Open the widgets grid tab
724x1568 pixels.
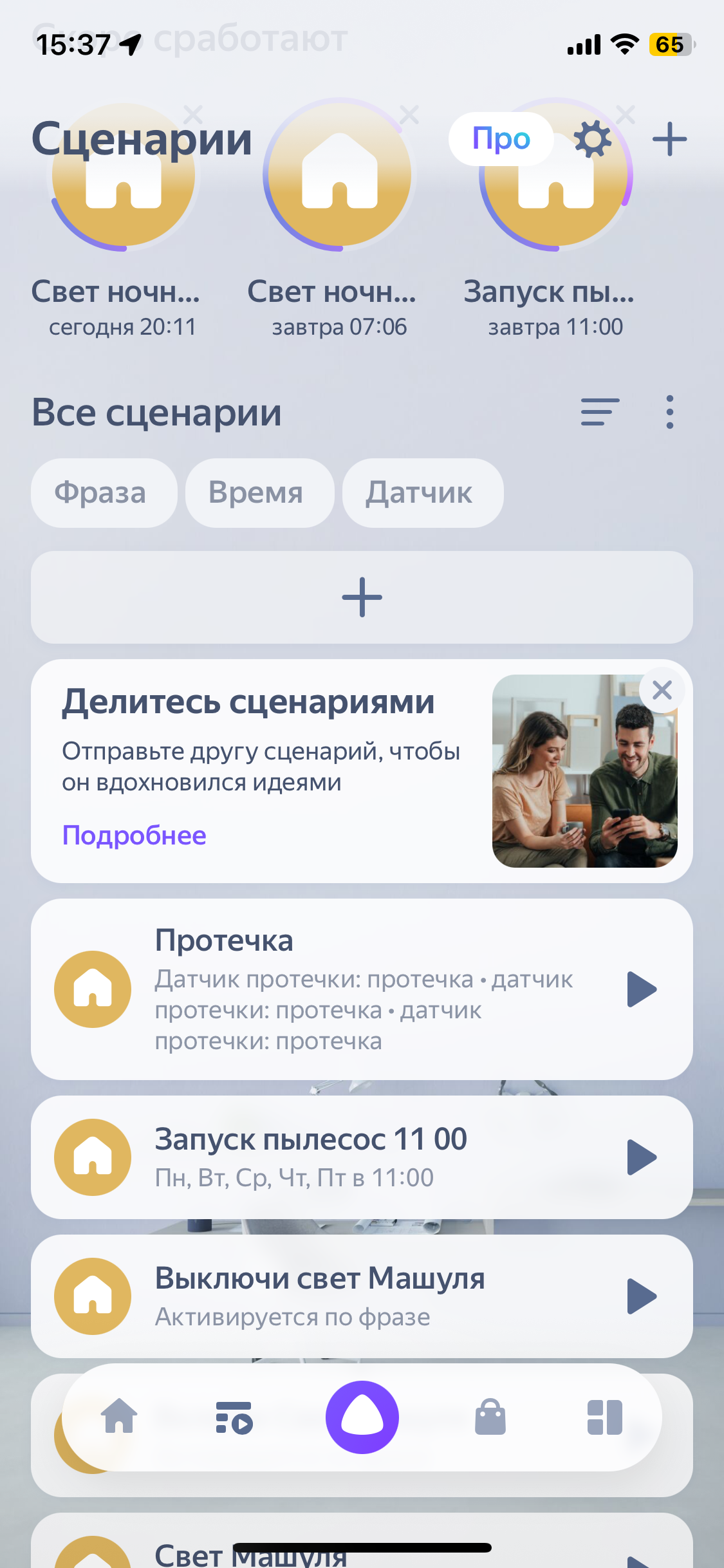[604, 1417]
